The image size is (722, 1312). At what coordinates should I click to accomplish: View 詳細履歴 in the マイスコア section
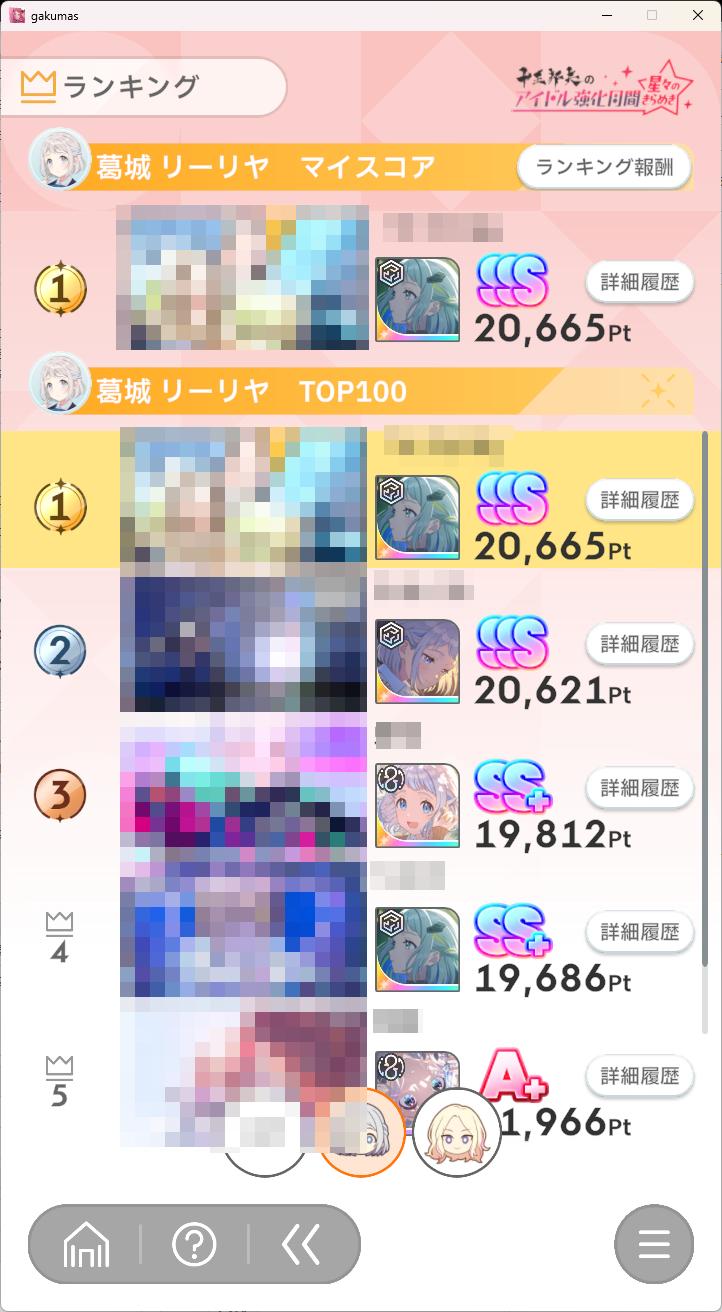pyautogui.click(x=639, y=282)
